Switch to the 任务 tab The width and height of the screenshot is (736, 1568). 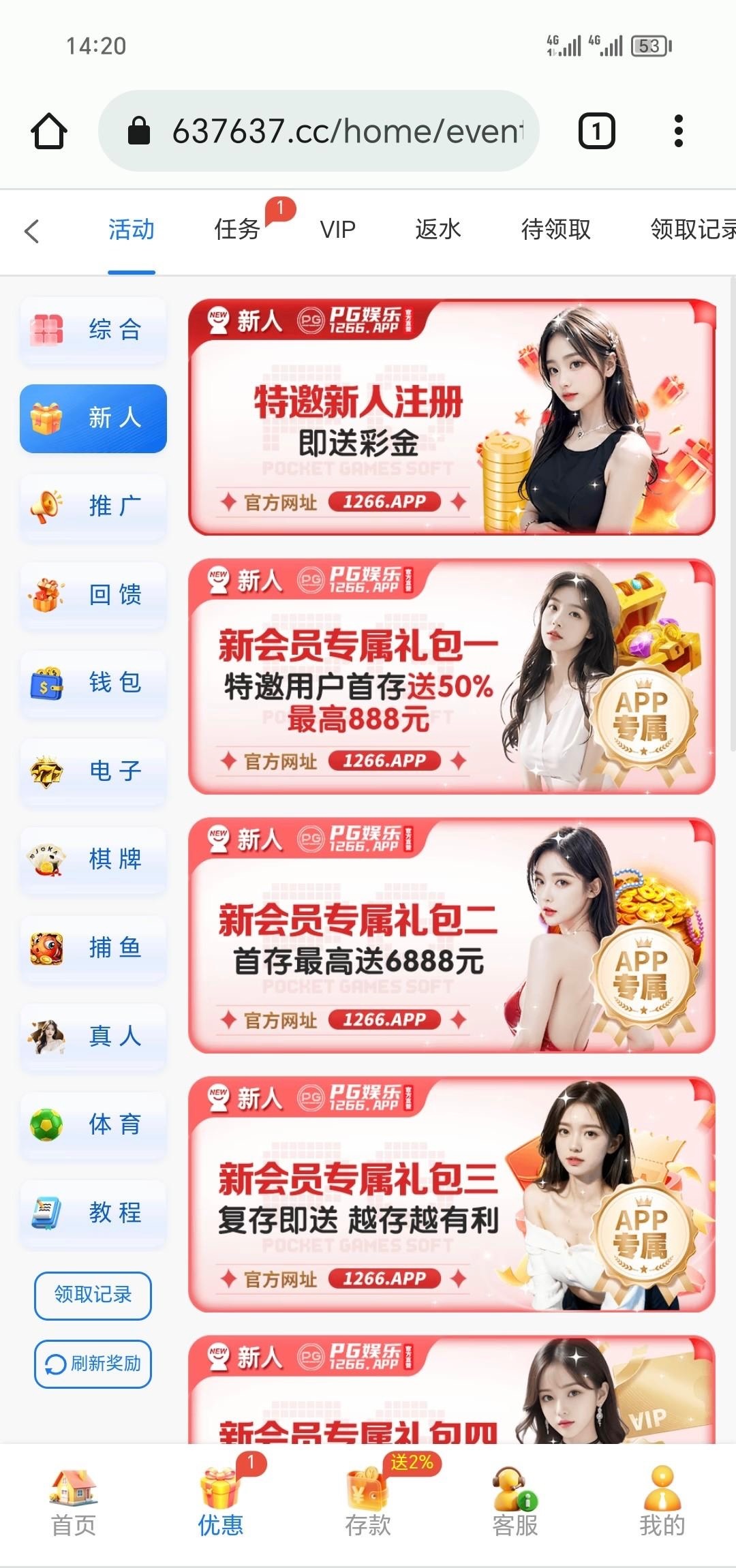(x=237, y=230)
